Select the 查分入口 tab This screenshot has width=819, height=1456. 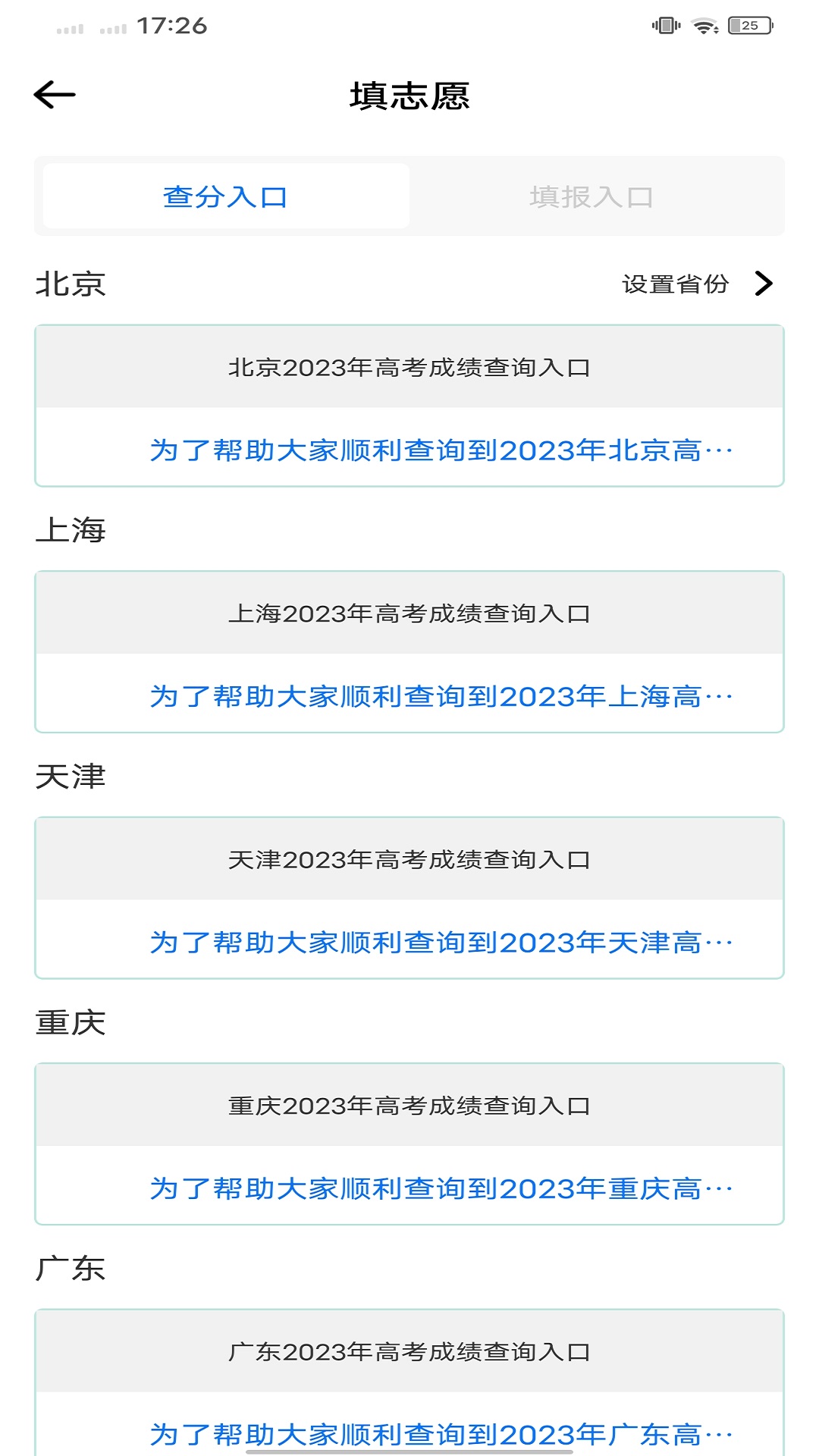point(226,197)
